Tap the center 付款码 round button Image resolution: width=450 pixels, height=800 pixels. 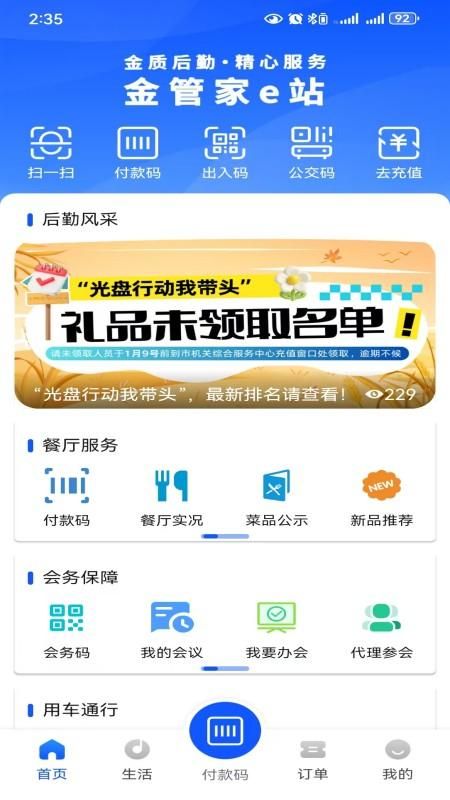tap(225, 731)
